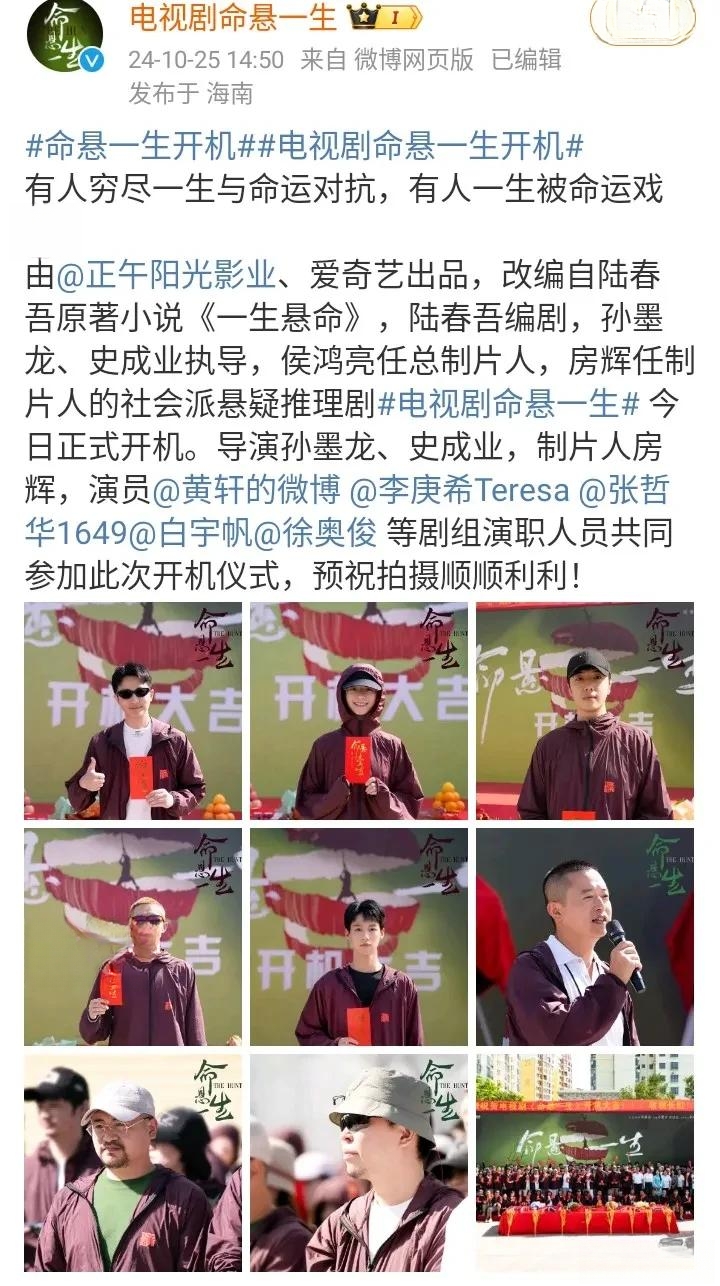View photo of man speaking into microphone
Image resolution: width=720 pixels, height=1286 pixels.
[585, 937]
